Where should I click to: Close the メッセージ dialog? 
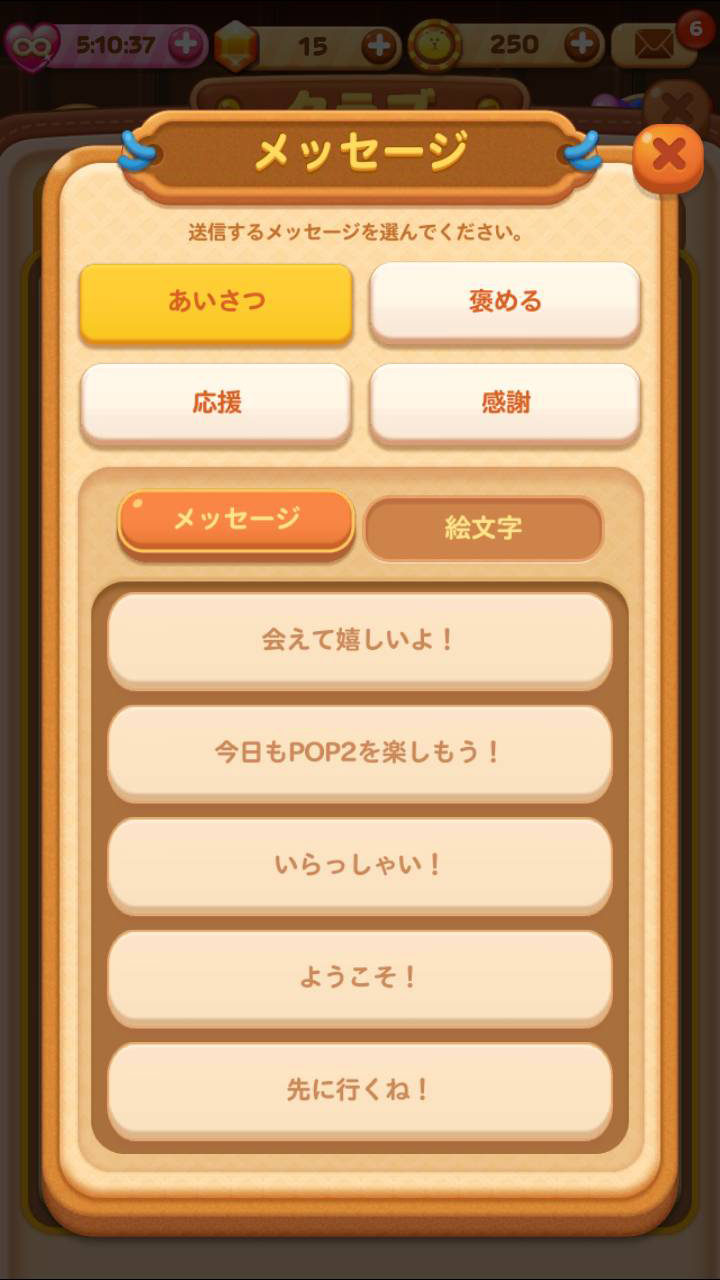[x=668, y=157]
